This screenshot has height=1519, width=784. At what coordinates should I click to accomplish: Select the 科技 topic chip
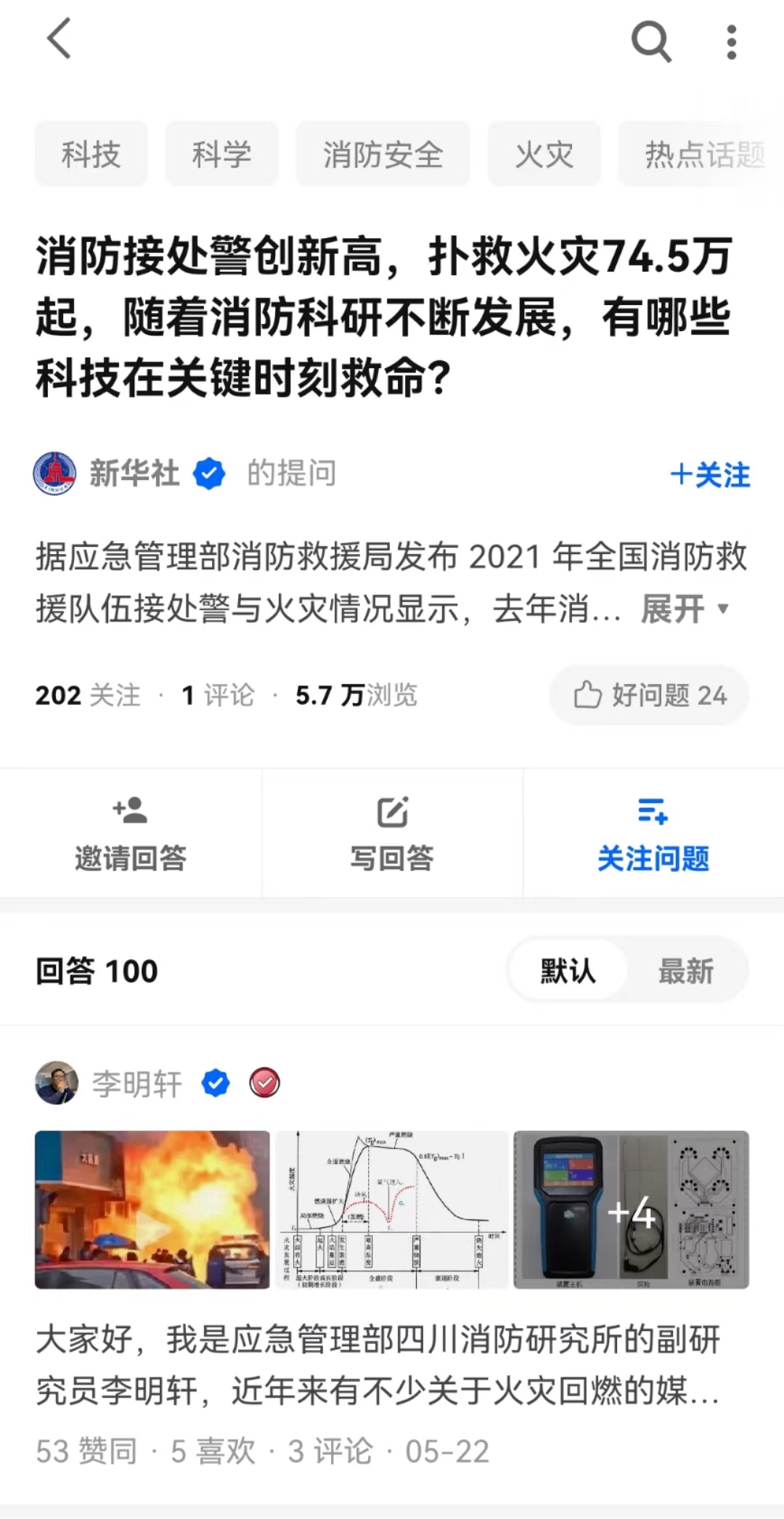click(x=91, y=155)
